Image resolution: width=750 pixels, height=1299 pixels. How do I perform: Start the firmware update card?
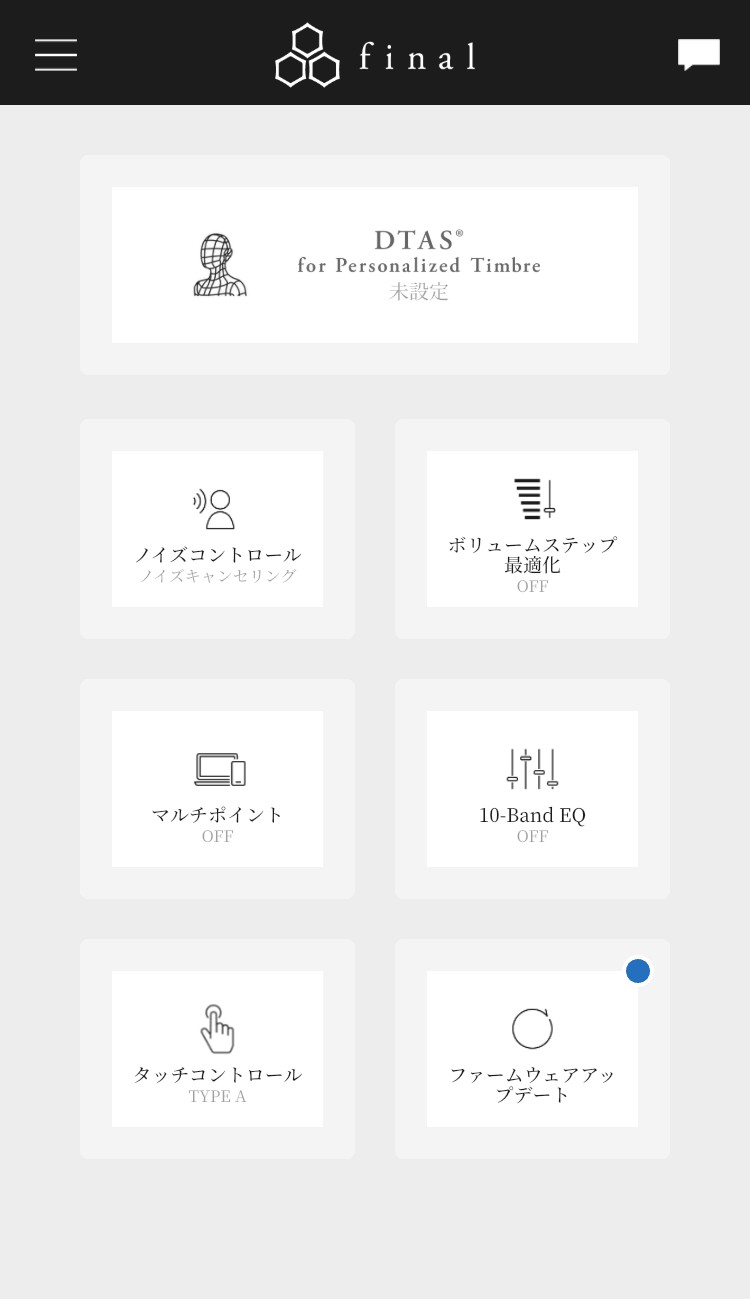coord(532,1048)
